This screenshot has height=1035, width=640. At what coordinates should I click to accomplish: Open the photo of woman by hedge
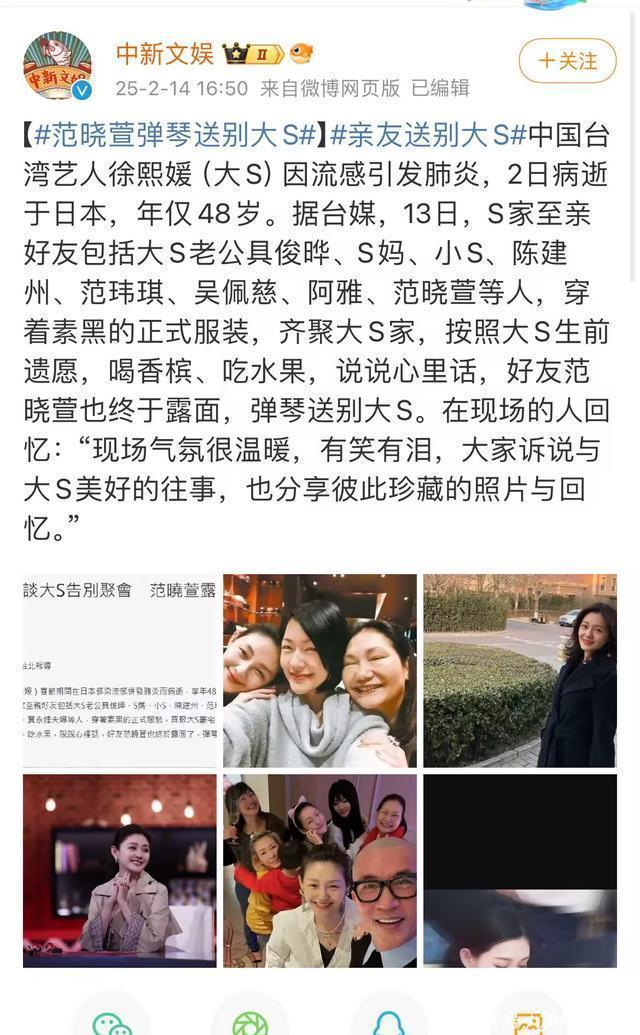tap(519, 670)
